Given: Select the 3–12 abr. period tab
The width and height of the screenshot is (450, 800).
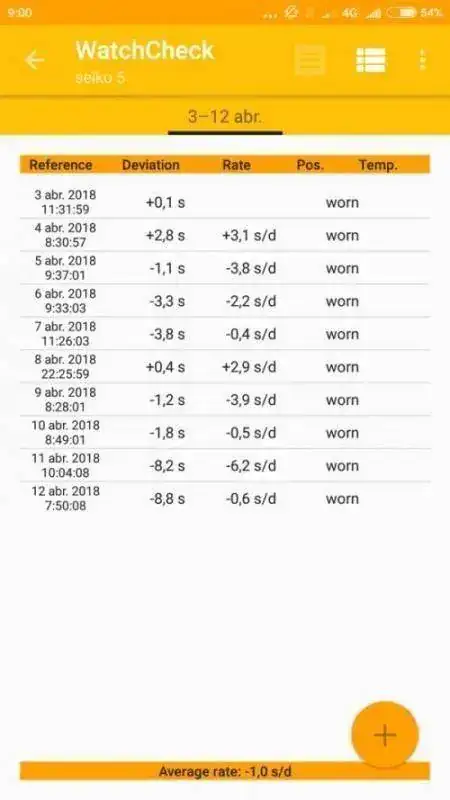Looking at the screenshot, I should pos(225,117).
